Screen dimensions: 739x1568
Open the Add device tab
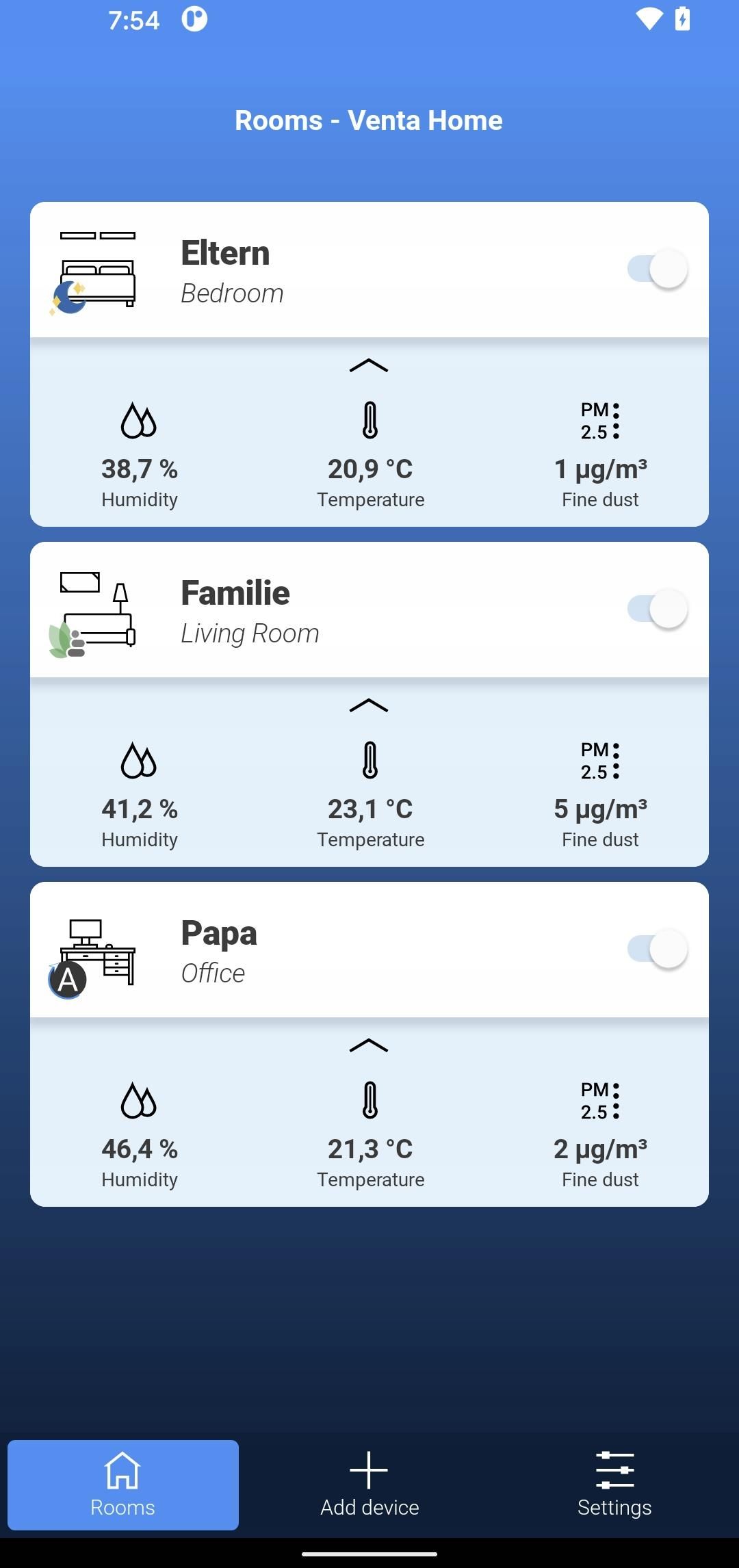click(x=369, y=1485)
